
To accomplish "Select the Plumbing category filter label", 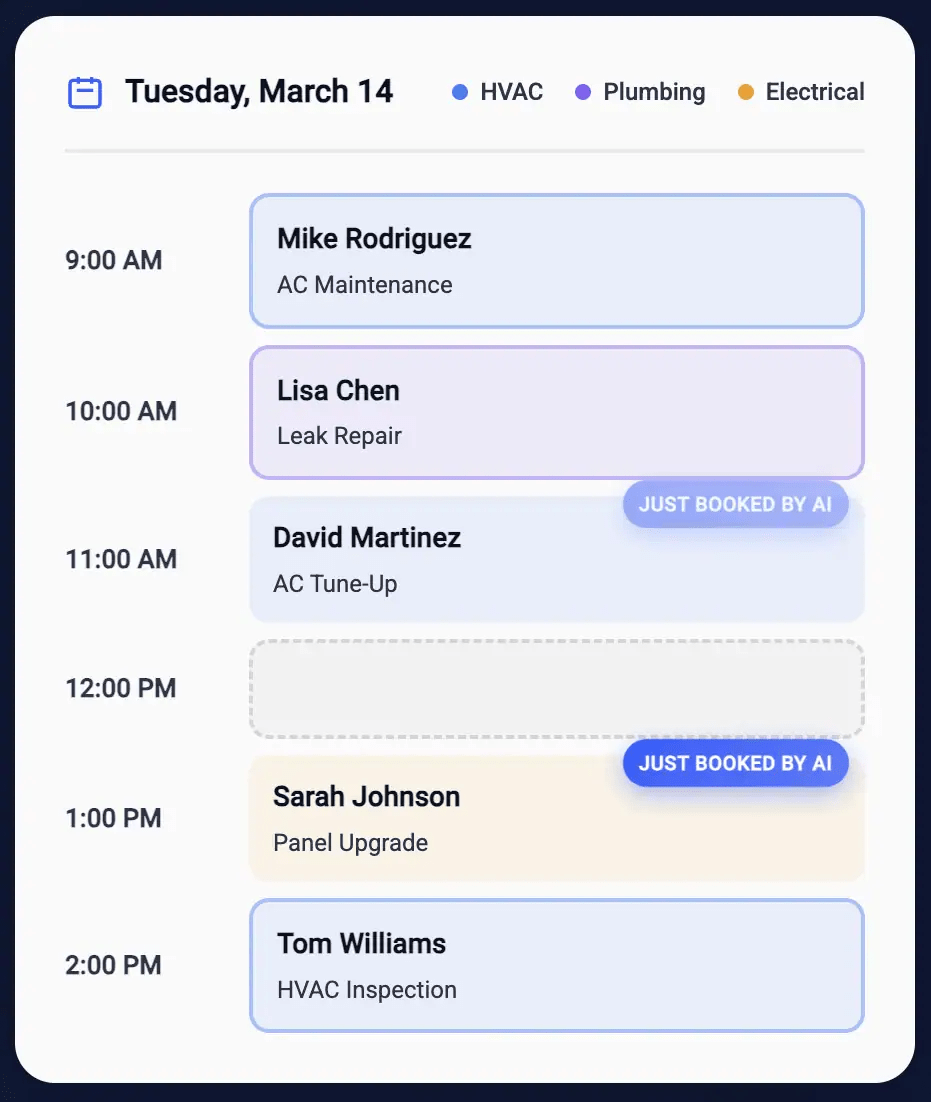I will [x=655, y=92].
